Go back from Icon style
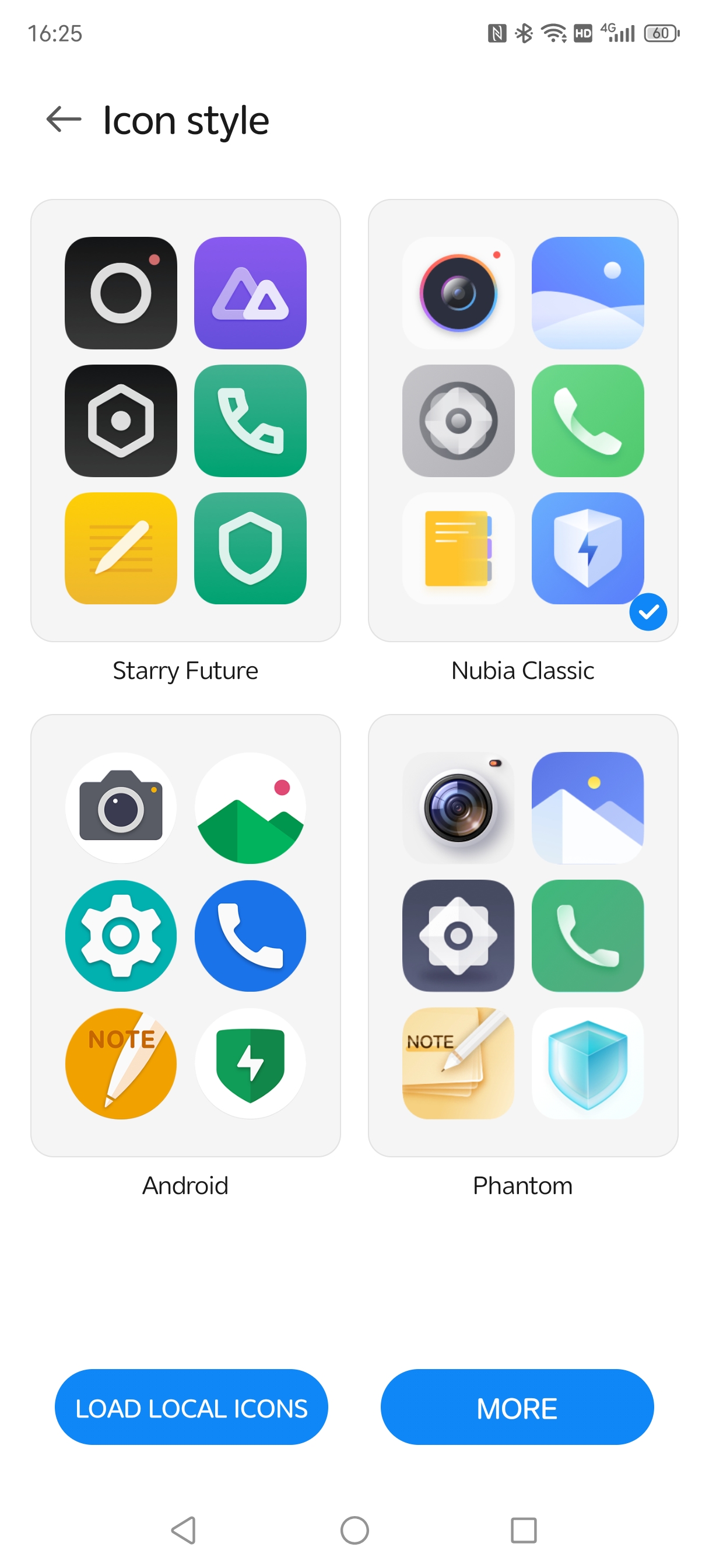Image resolution: width=709 pixels, height=1568 pixels. 64,120
